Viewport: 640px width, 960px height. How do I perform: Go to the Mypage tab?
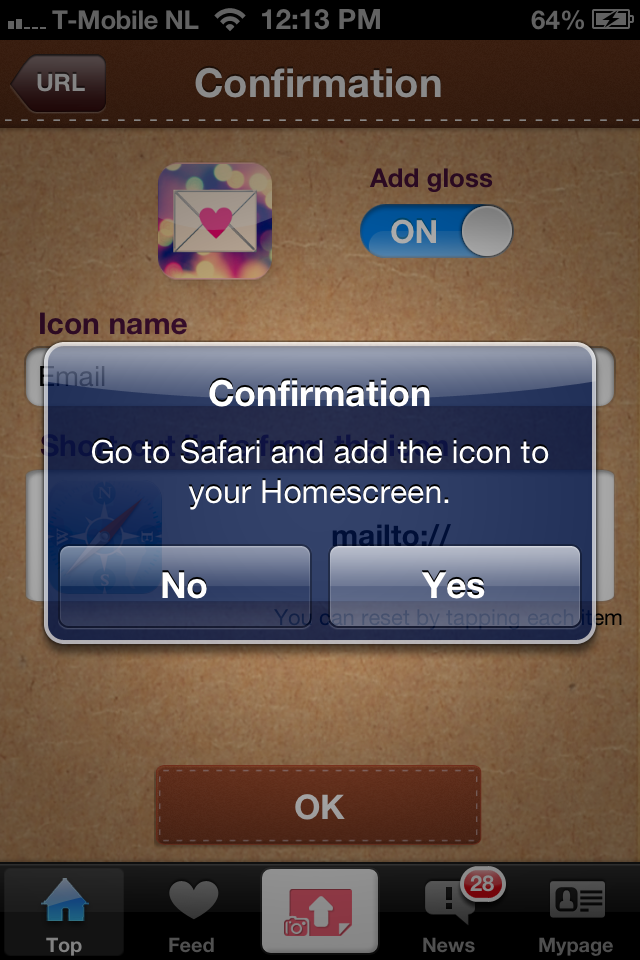576,912
